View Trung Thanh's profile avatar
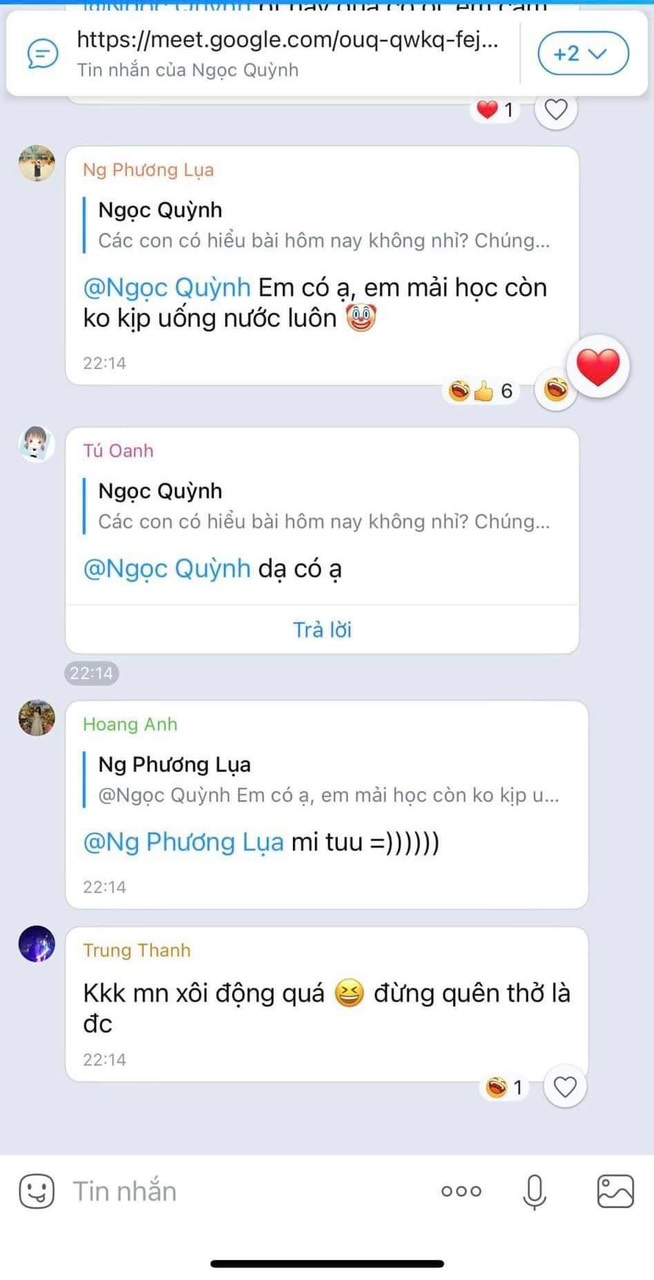 point(37,944)
